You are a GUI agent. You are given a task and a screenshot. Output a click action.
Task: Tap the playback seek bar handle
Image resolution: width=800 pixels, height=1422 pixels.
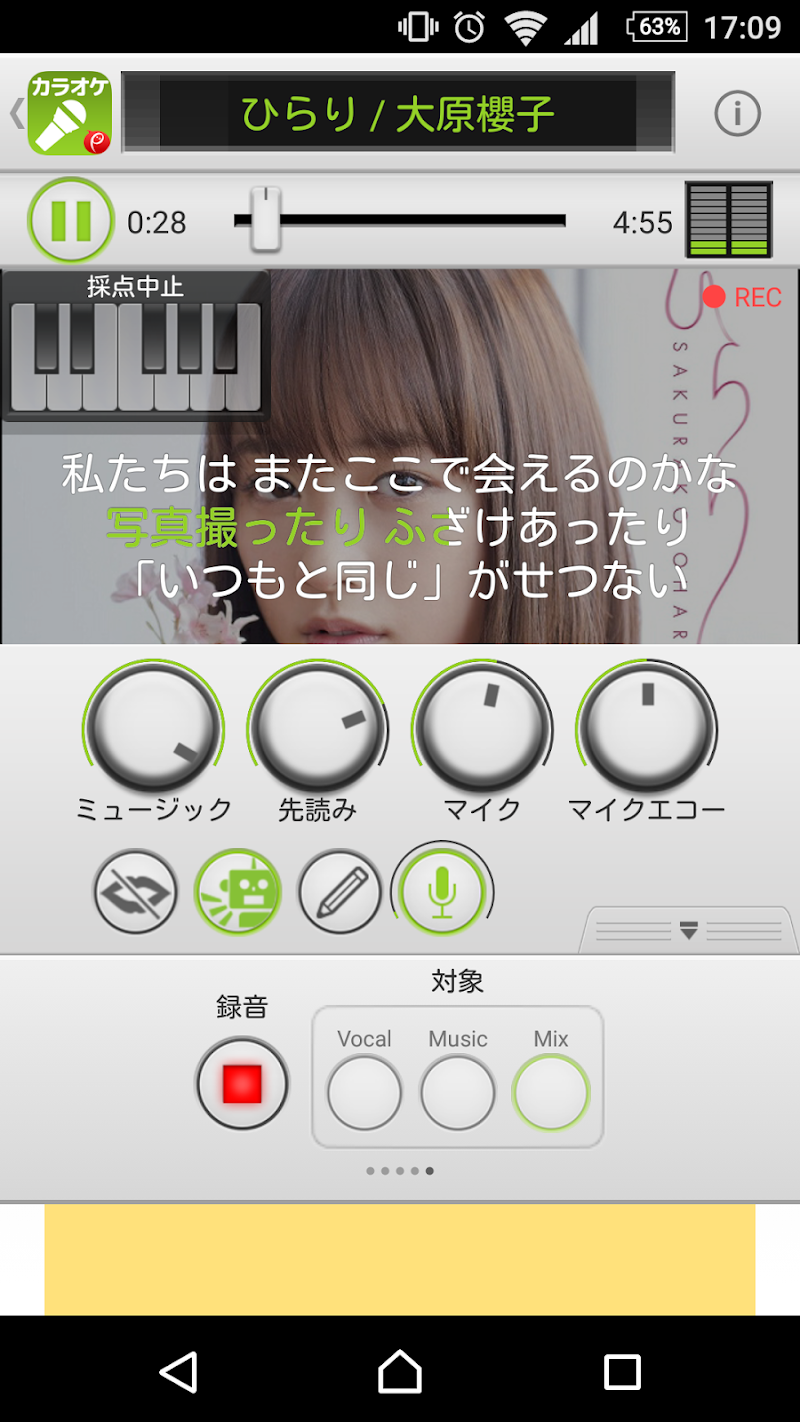(x=265, y=220)
